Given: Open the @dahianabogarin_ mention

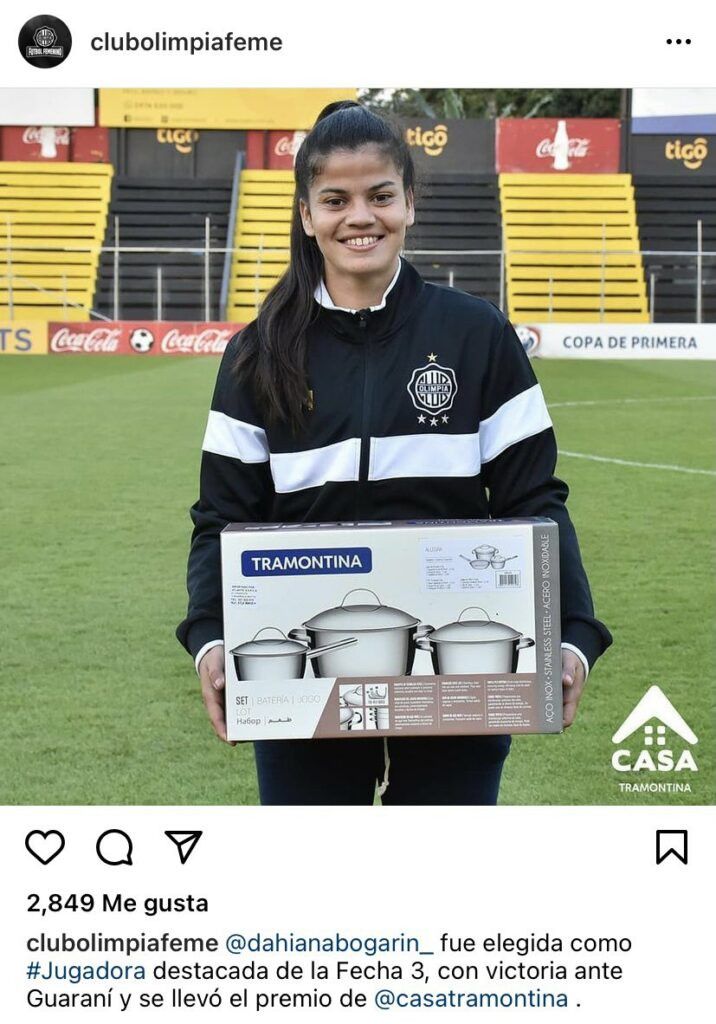Looking at the screenshot, I should click(x=330, y=943).
